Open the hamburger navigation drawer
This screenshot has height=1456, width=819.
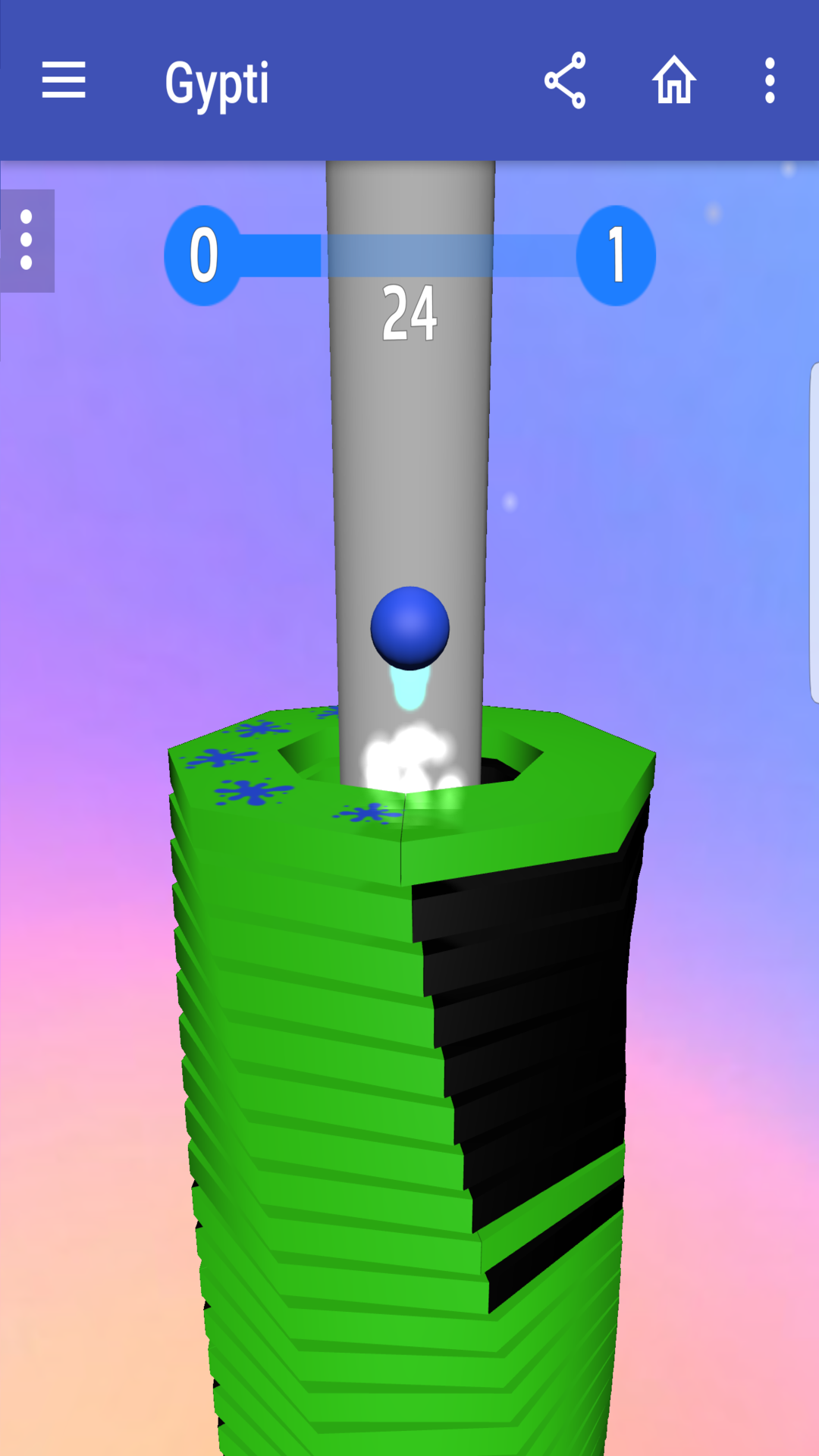pyautogui.click(x=64, y=80)
